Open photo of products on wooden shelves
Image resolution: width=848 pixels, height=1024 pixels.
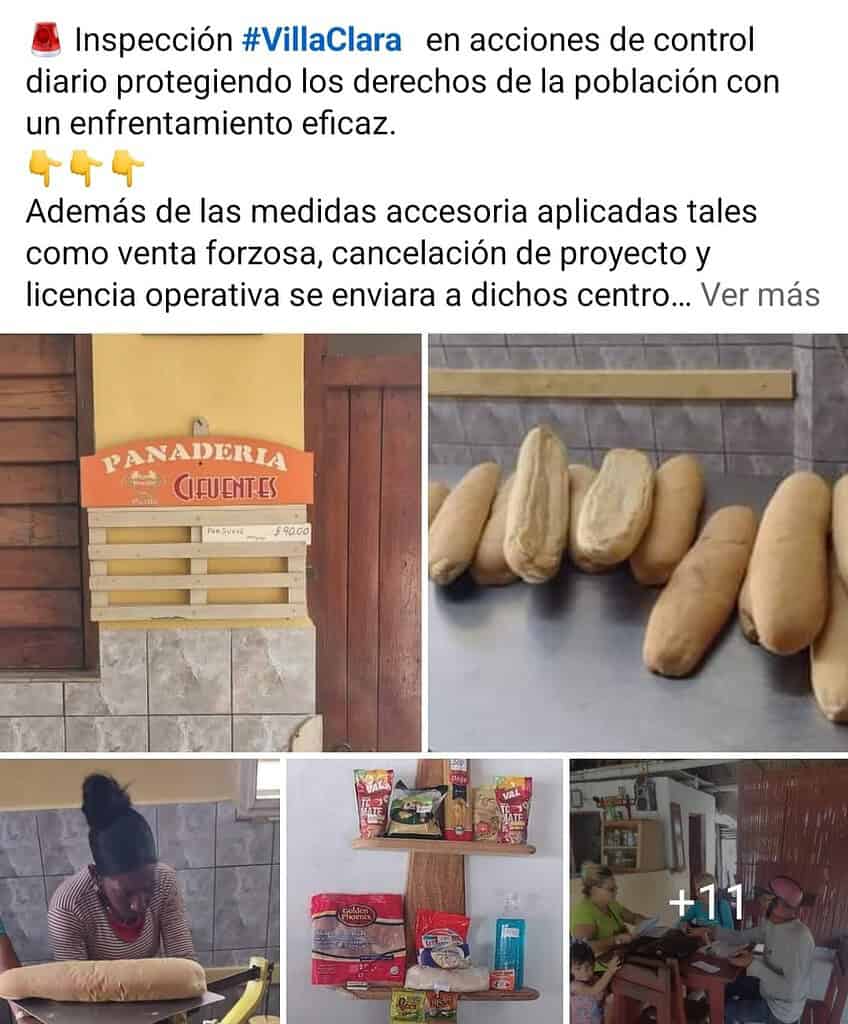425,890
